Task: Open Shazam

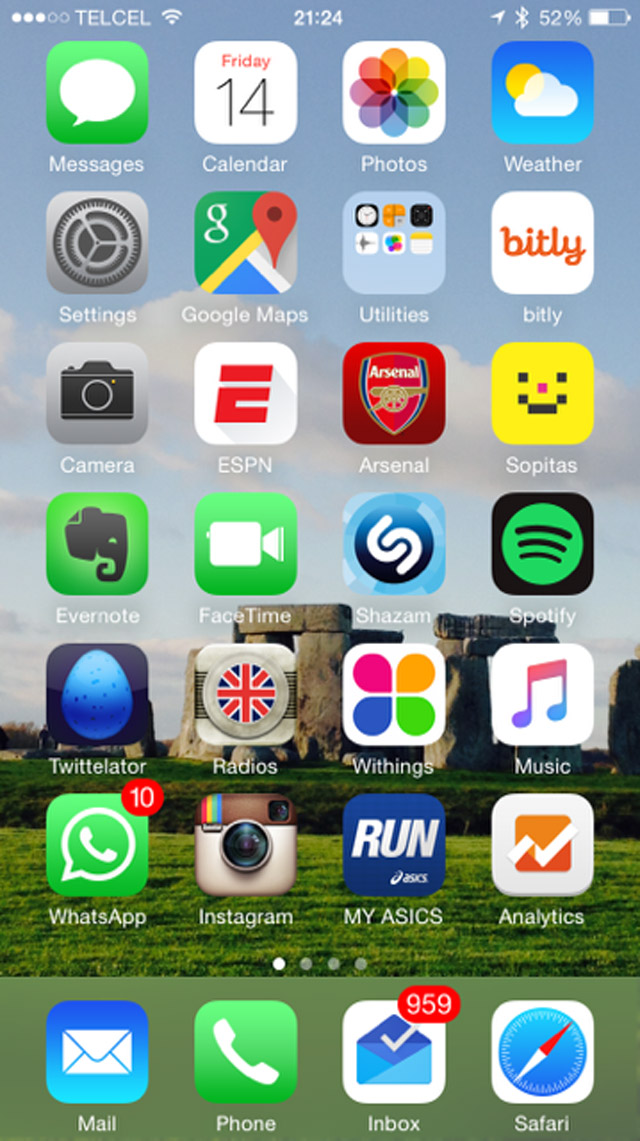Action: [393, 544]
